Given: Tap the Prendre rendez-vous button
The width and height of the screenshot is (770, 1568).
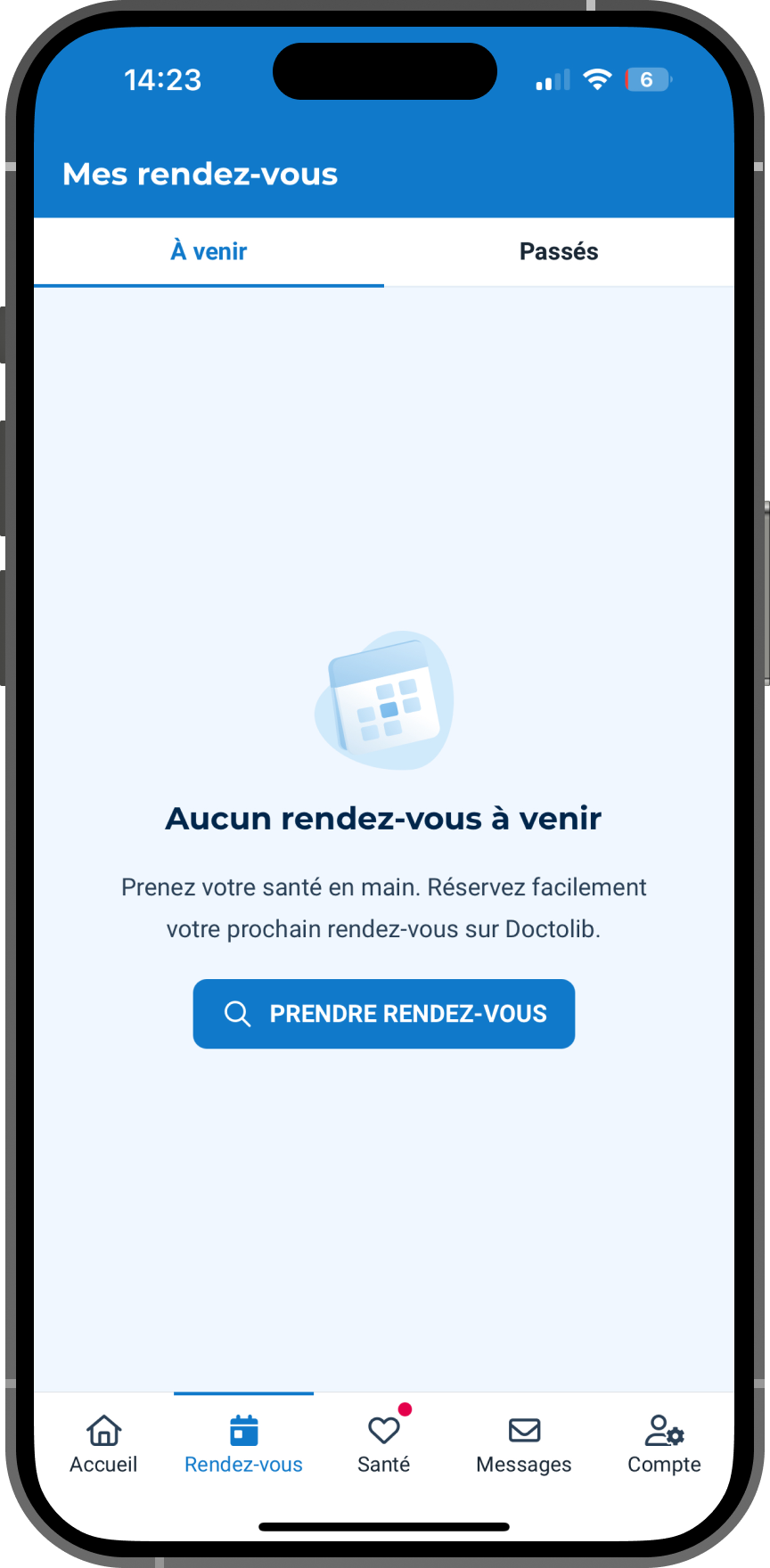Looking at the screenshot, I should coord(384,1014).
